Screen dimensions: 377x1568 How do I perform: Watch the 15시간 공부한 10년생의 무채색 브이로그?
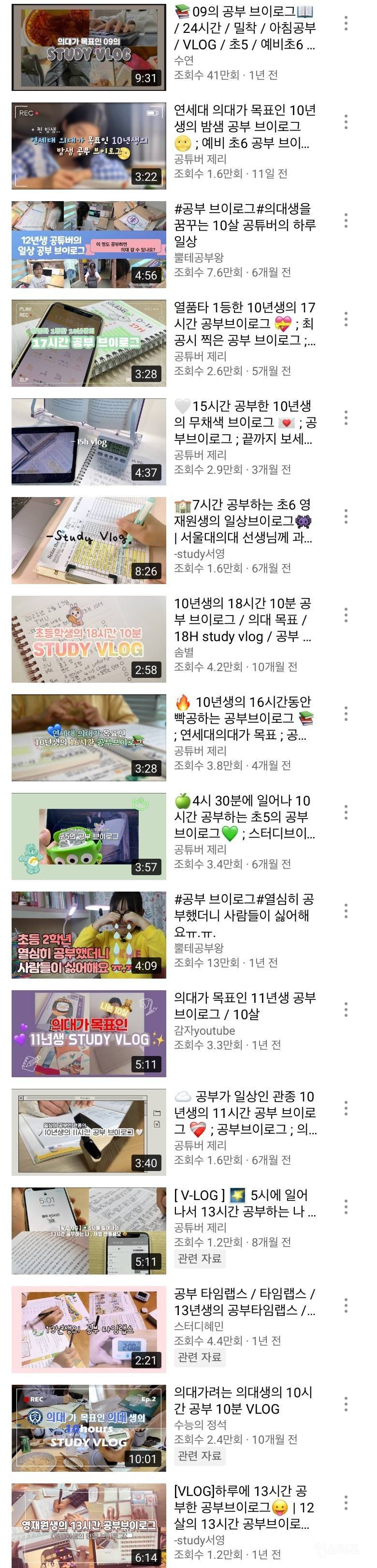89,441
